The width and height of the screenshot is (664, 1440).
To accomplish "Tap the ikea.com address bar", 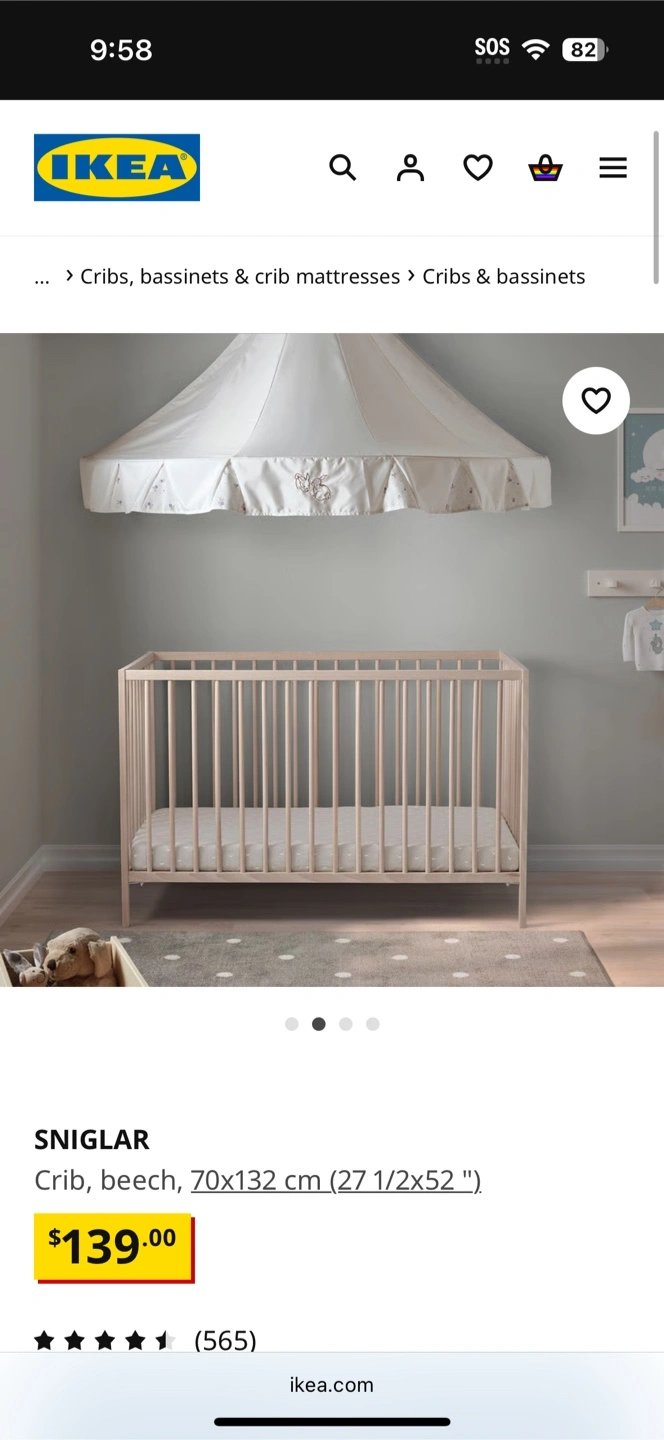I will [332, 1385].
